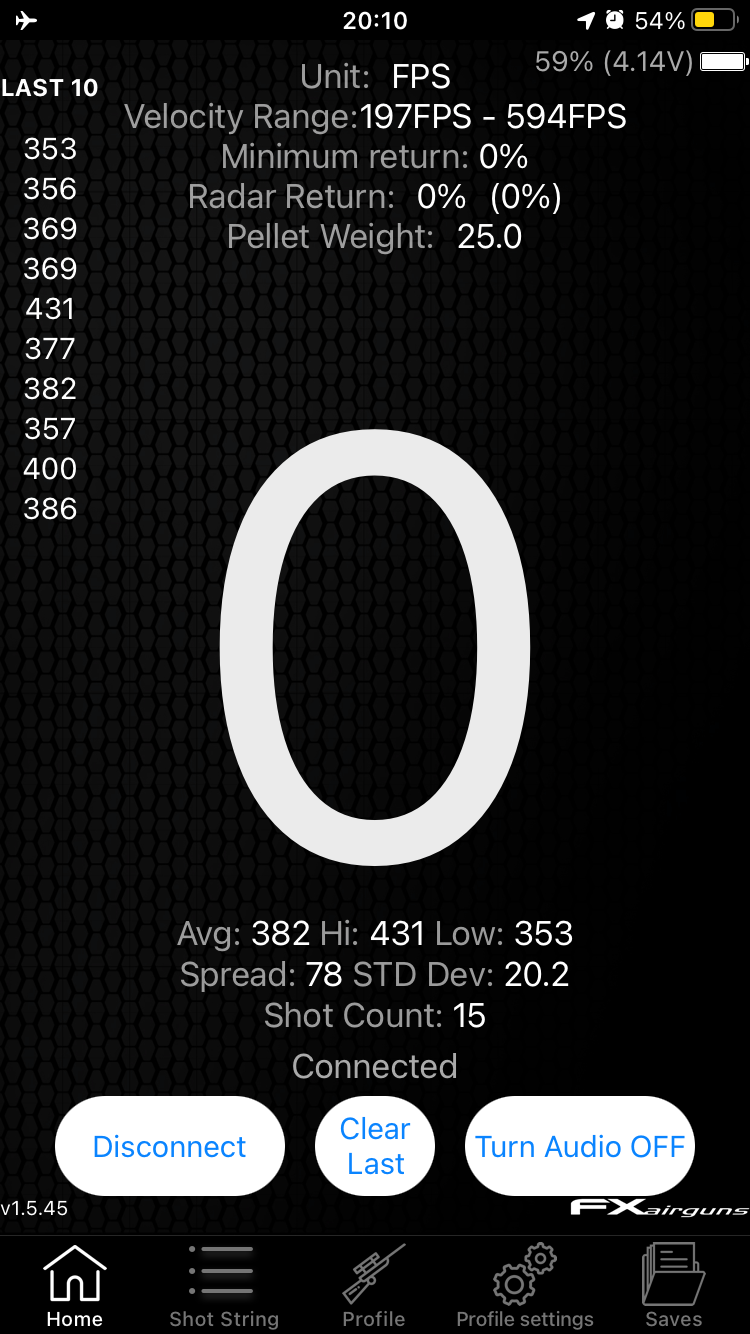Open Profile settings tab
Screen dimensions: 750x1334
[525, 1286]
